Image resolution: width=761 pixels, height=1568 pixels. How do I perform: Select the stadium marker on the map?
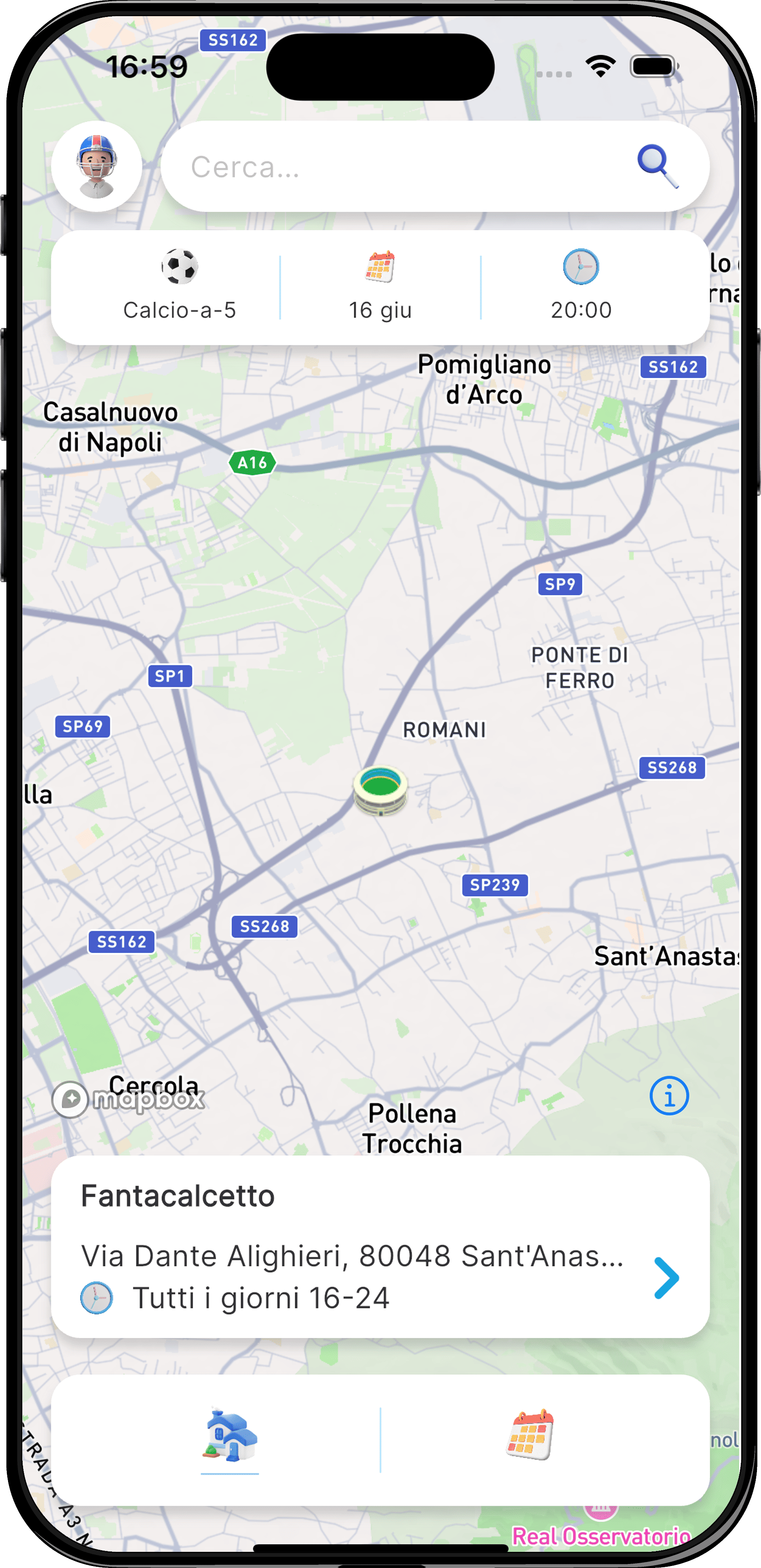pyautogui.click(x=380, y=790)
